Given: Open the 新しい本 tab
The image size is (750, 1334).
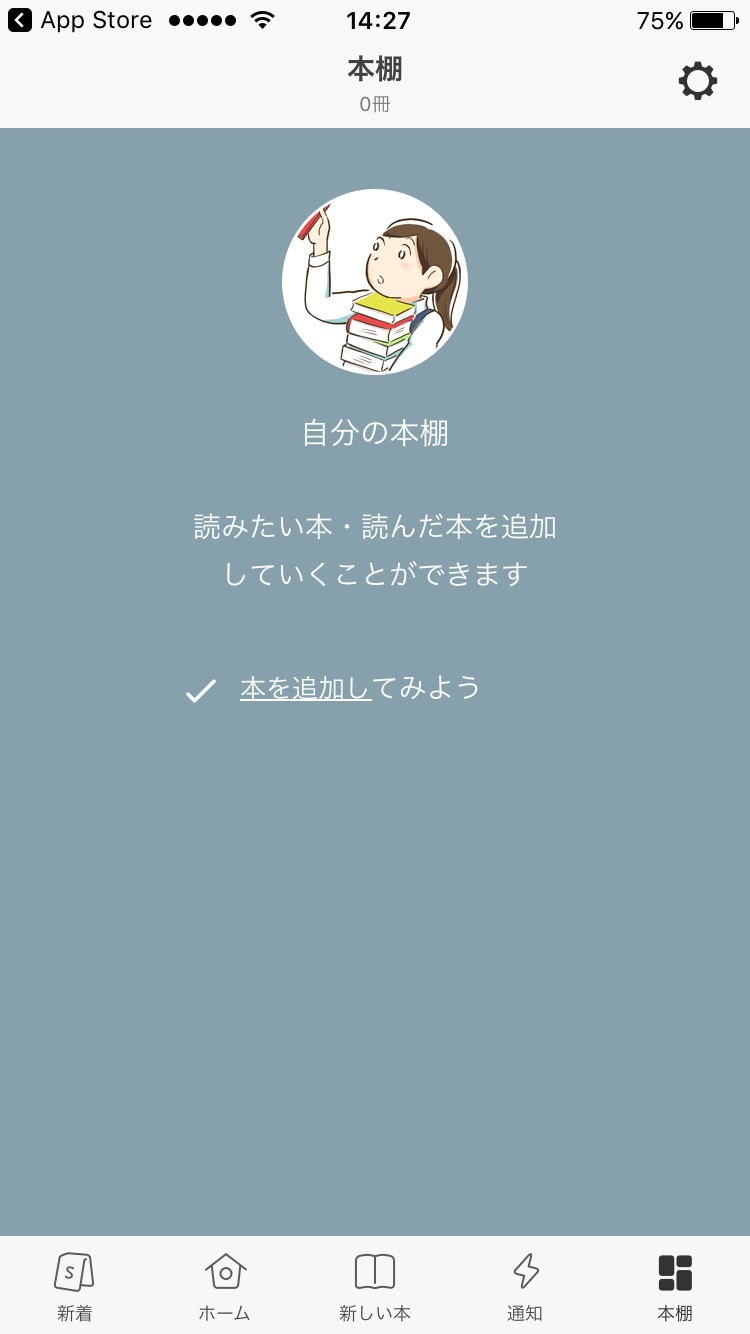Looking at the screenshot, I should click(x=375, y=1285).
